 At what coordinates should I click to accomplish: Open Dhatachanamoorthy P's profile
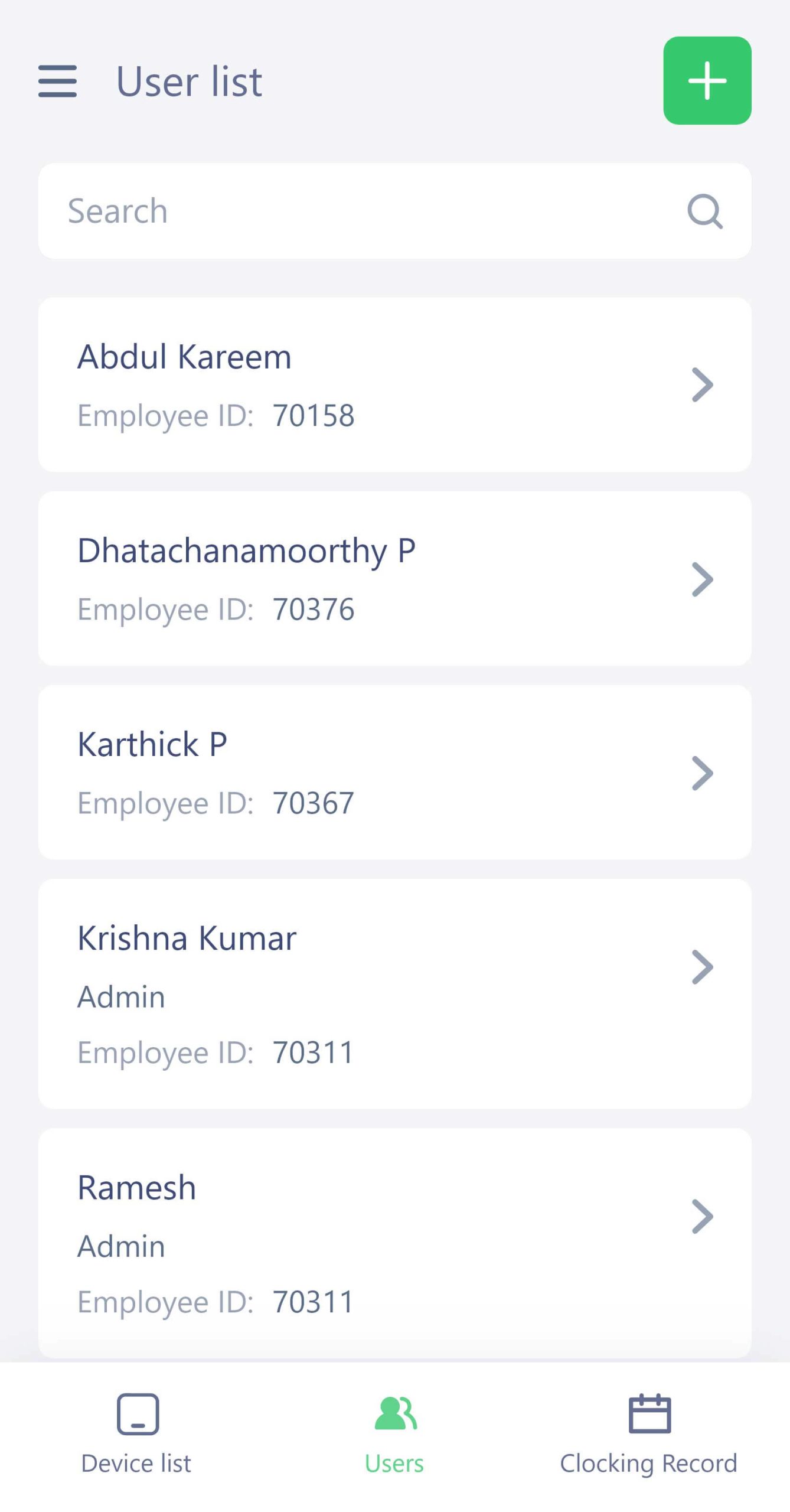394,578
